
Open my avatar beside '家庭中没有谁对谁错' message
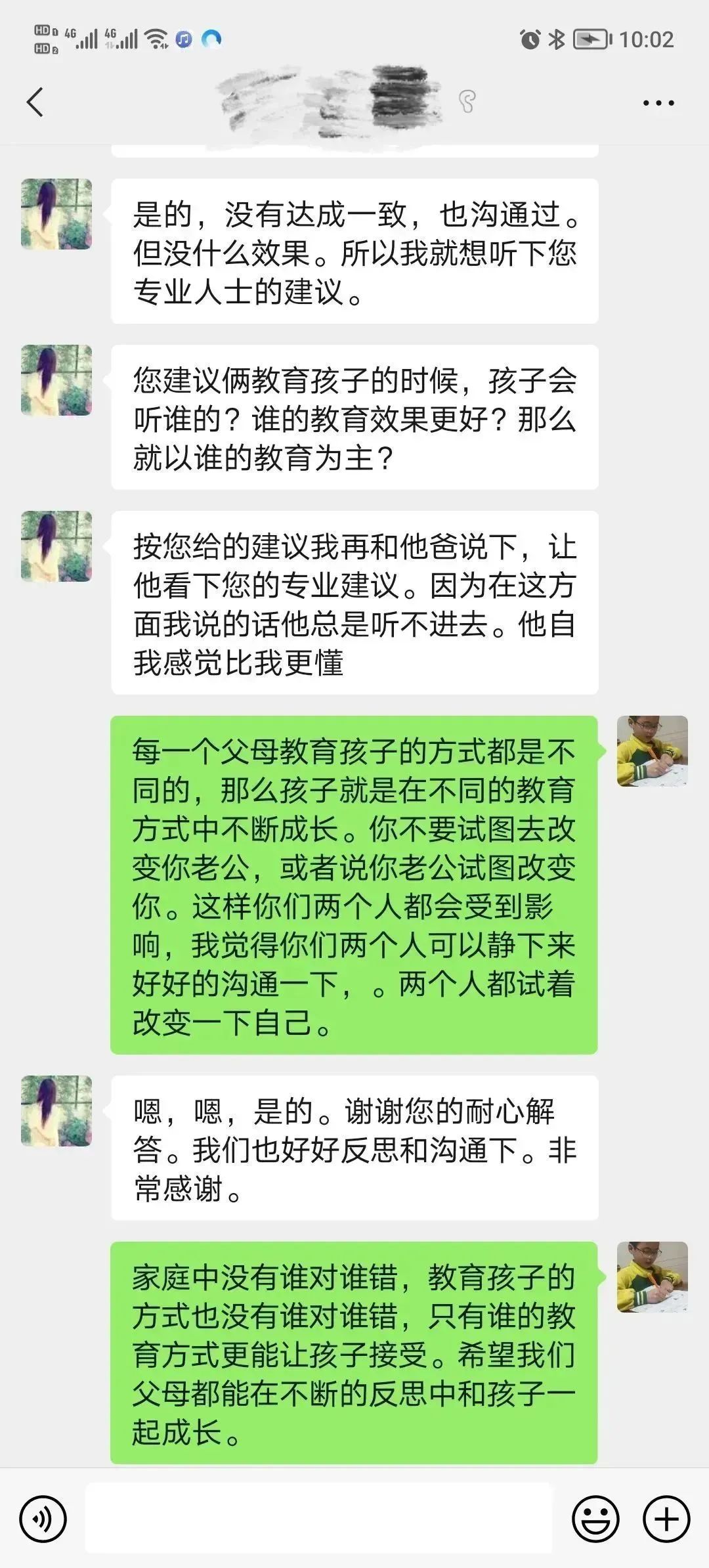point(652,1277)
